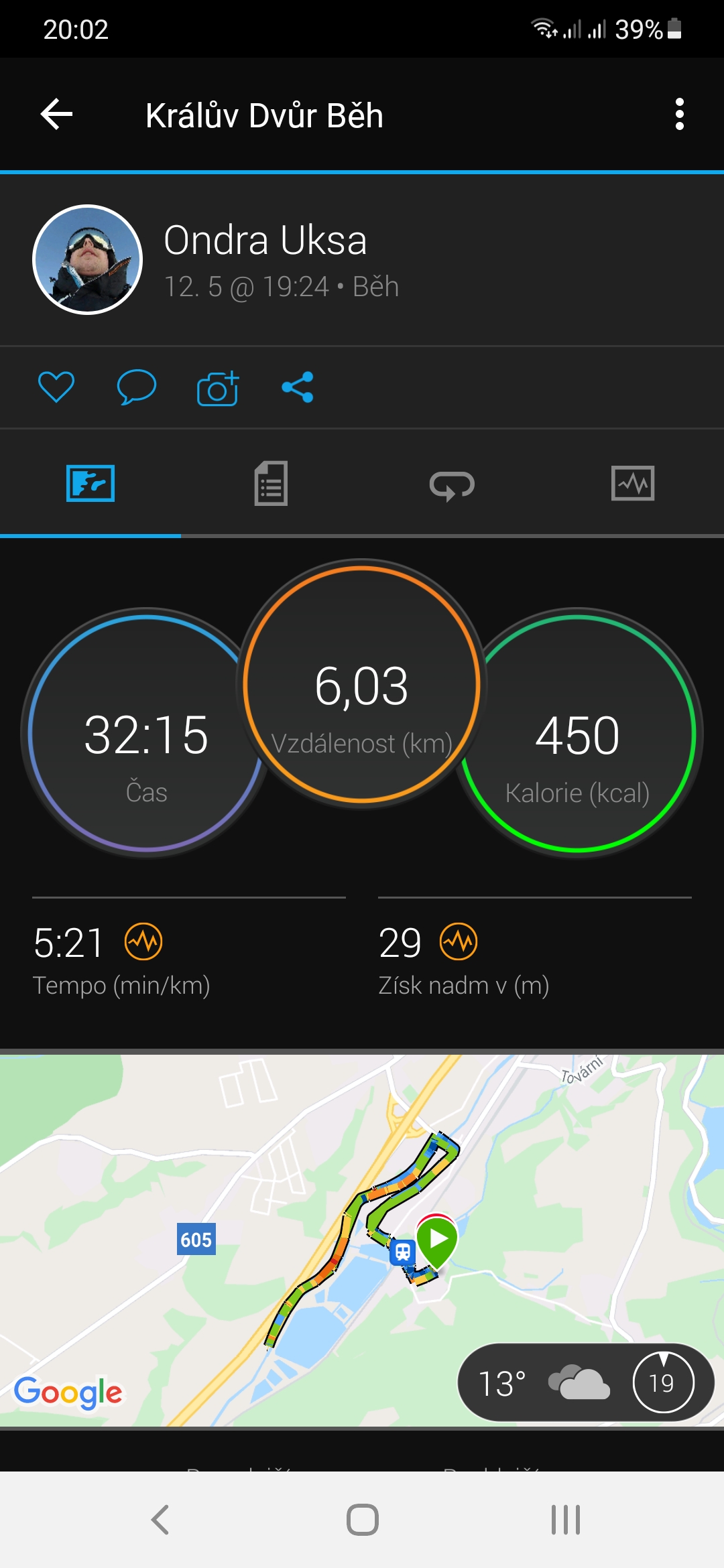724x1568 pixels.
Task: Tap the system home button
Action: point(363,1520)
